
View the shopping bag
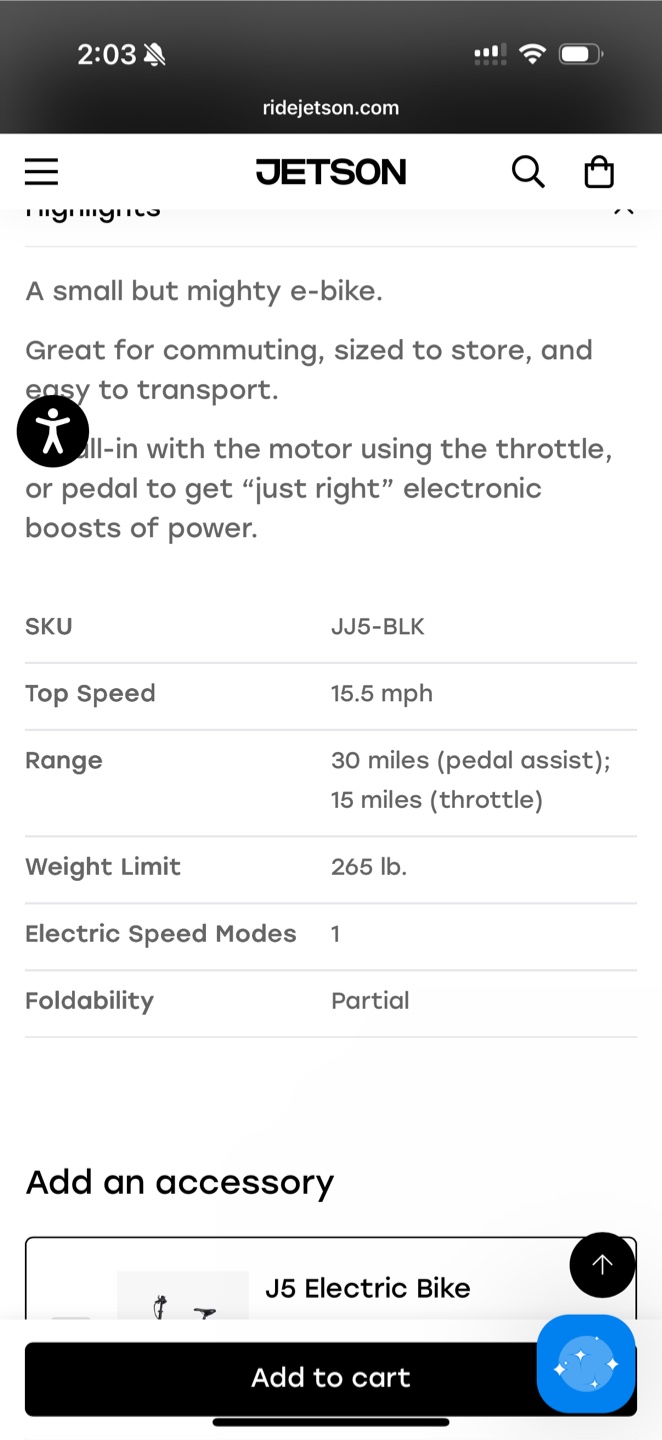pyautogui.click(x=599, y=172)
